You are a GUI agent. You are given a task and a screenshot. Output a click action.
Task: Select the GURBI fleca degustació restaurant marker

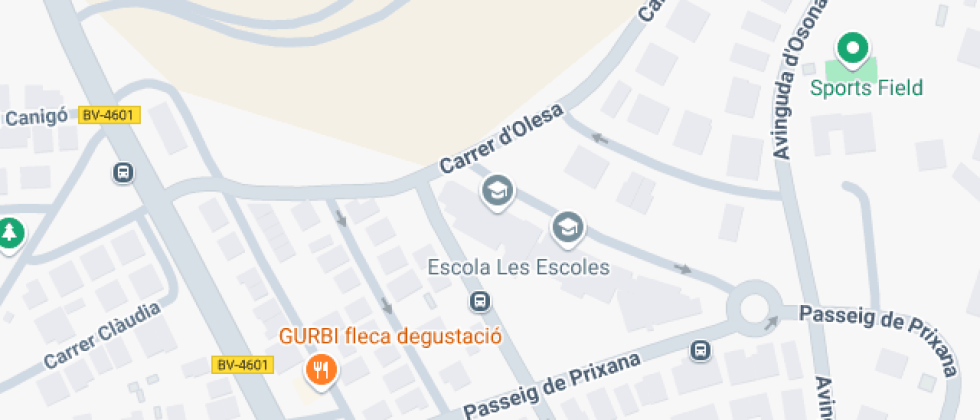point(321,371)
